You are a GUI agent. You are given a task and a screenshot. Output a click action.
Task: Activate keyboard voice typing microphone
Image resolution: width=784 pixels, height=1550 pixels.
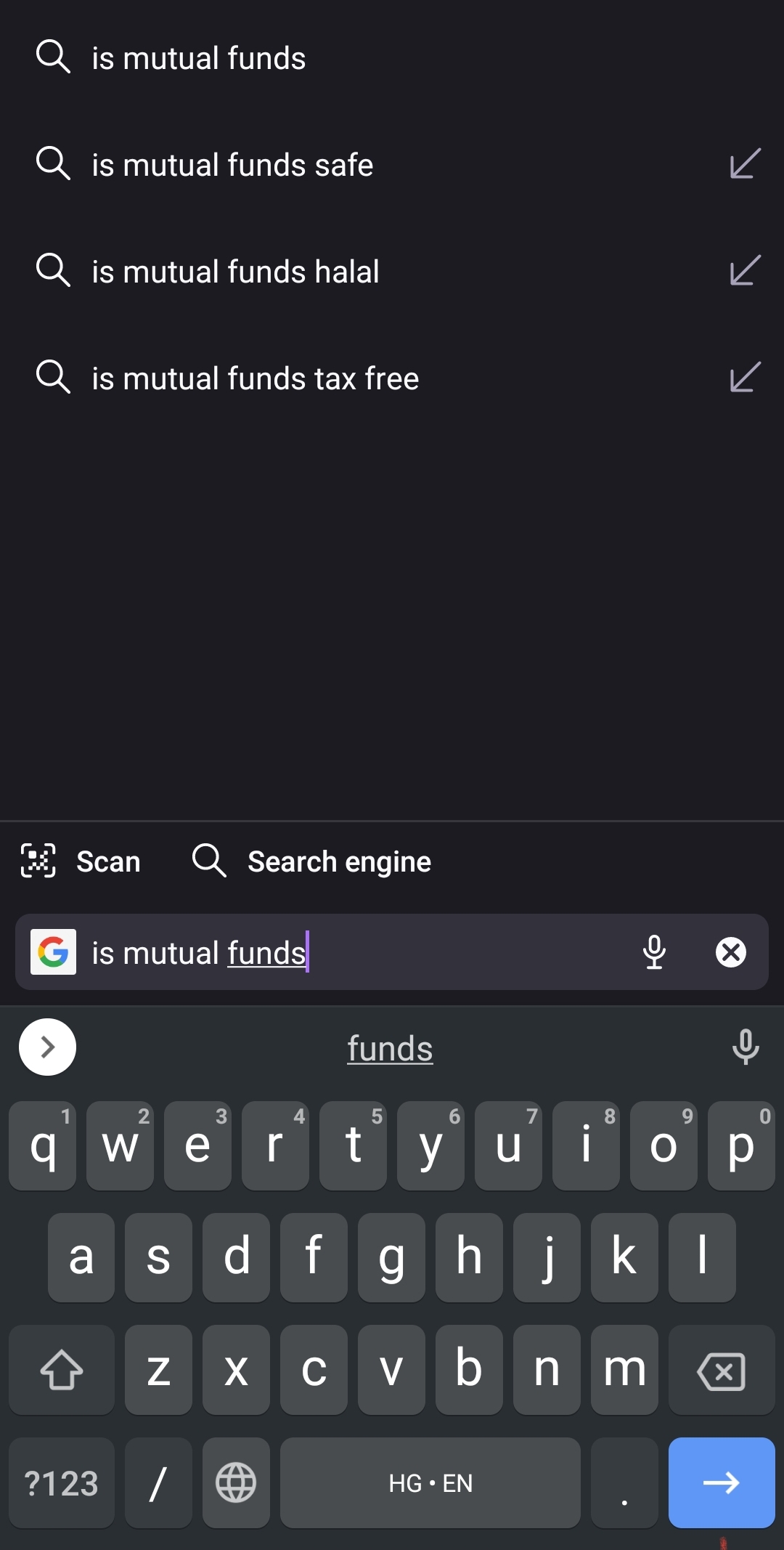(x=746, y=1047)
